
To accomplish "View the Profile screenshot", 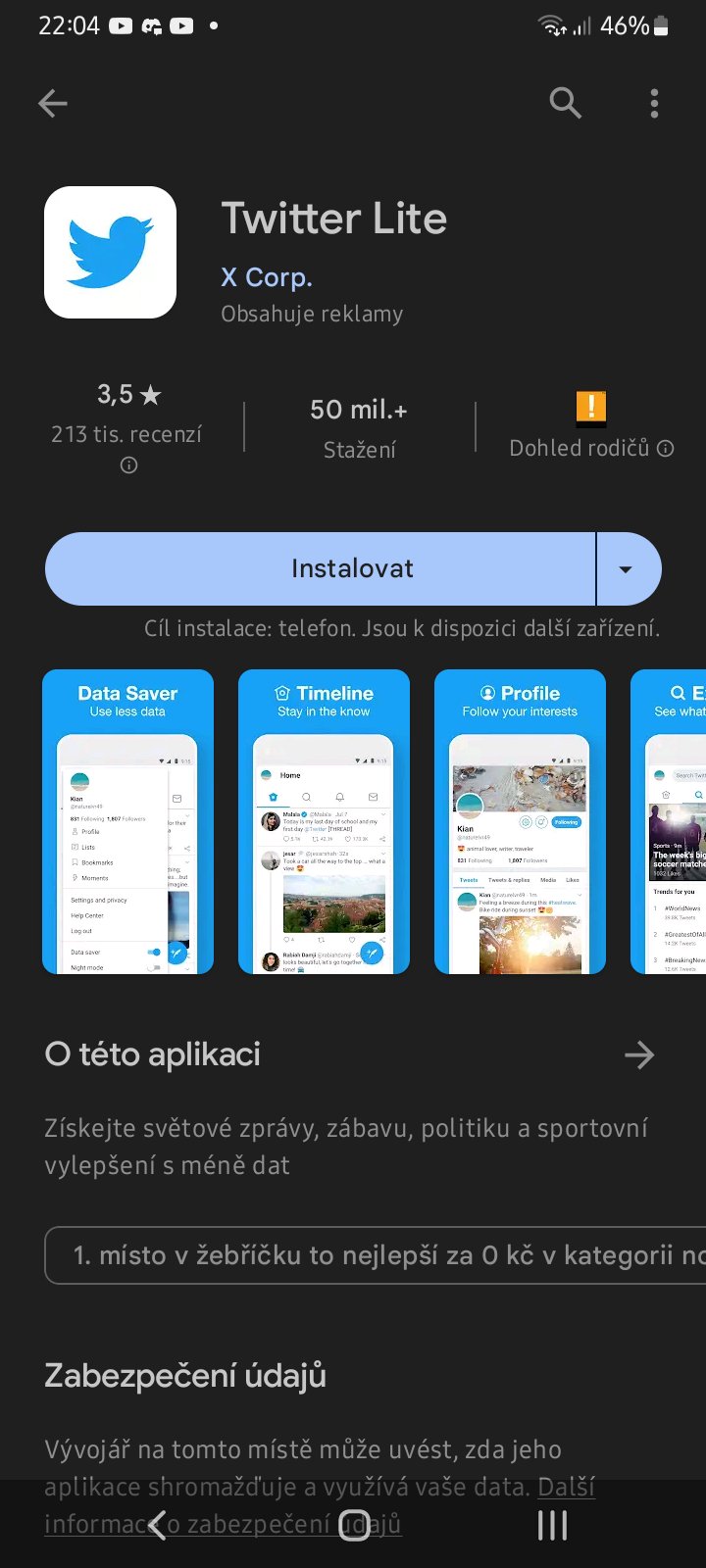I will pyautogui.click(x=520, y=821).
